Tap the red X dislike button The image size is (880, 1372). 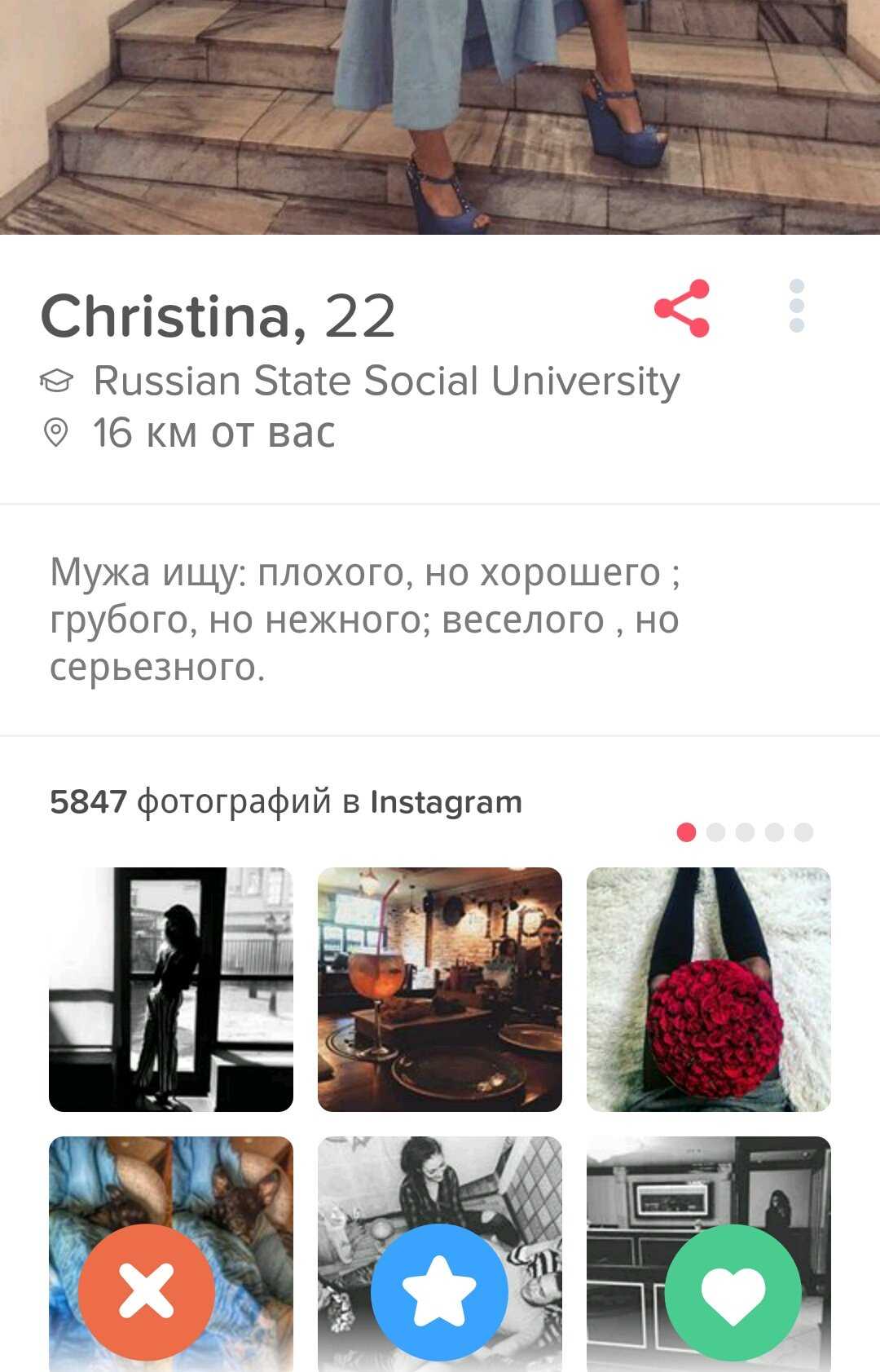(x=147, y=1291)
